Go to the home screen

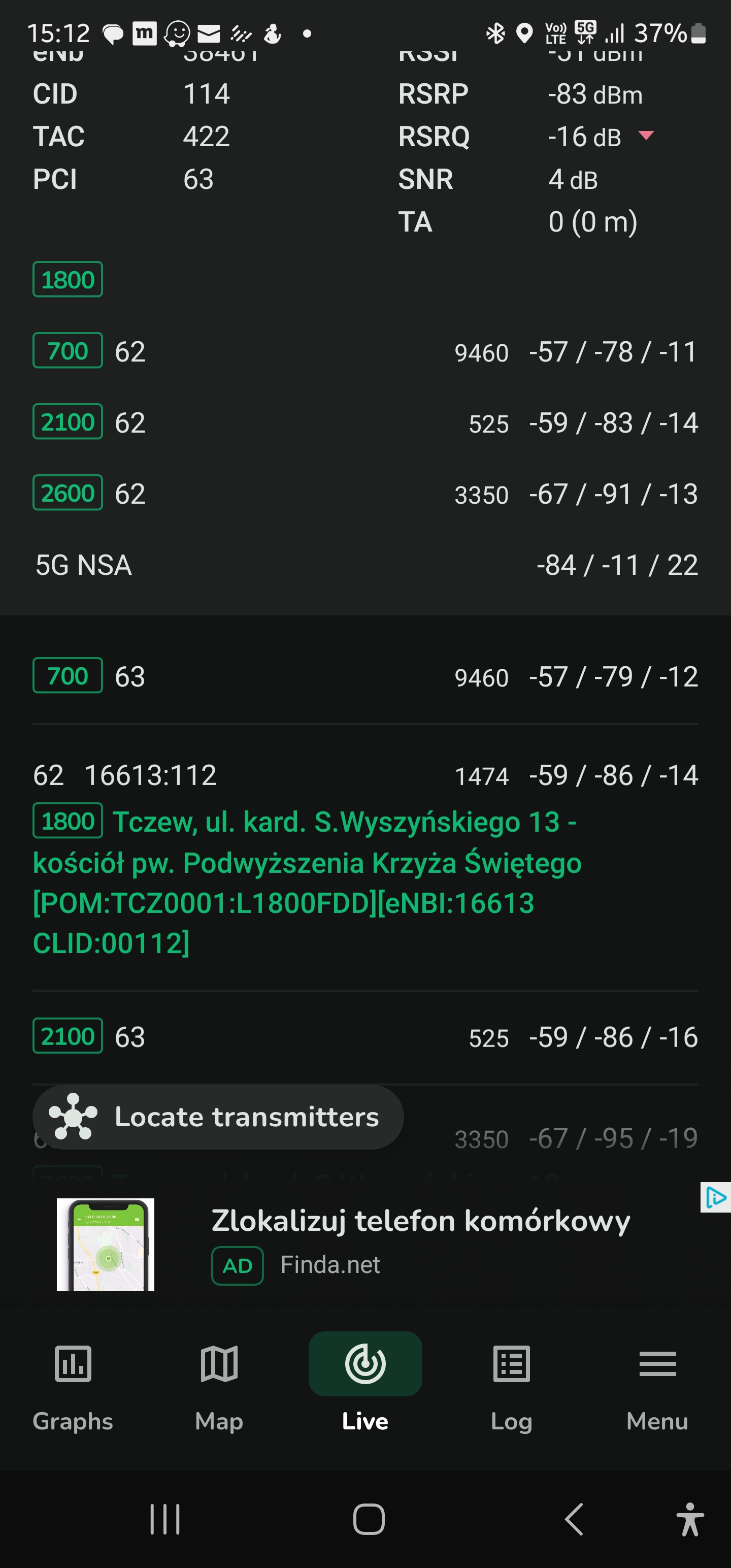[369, 1519]
